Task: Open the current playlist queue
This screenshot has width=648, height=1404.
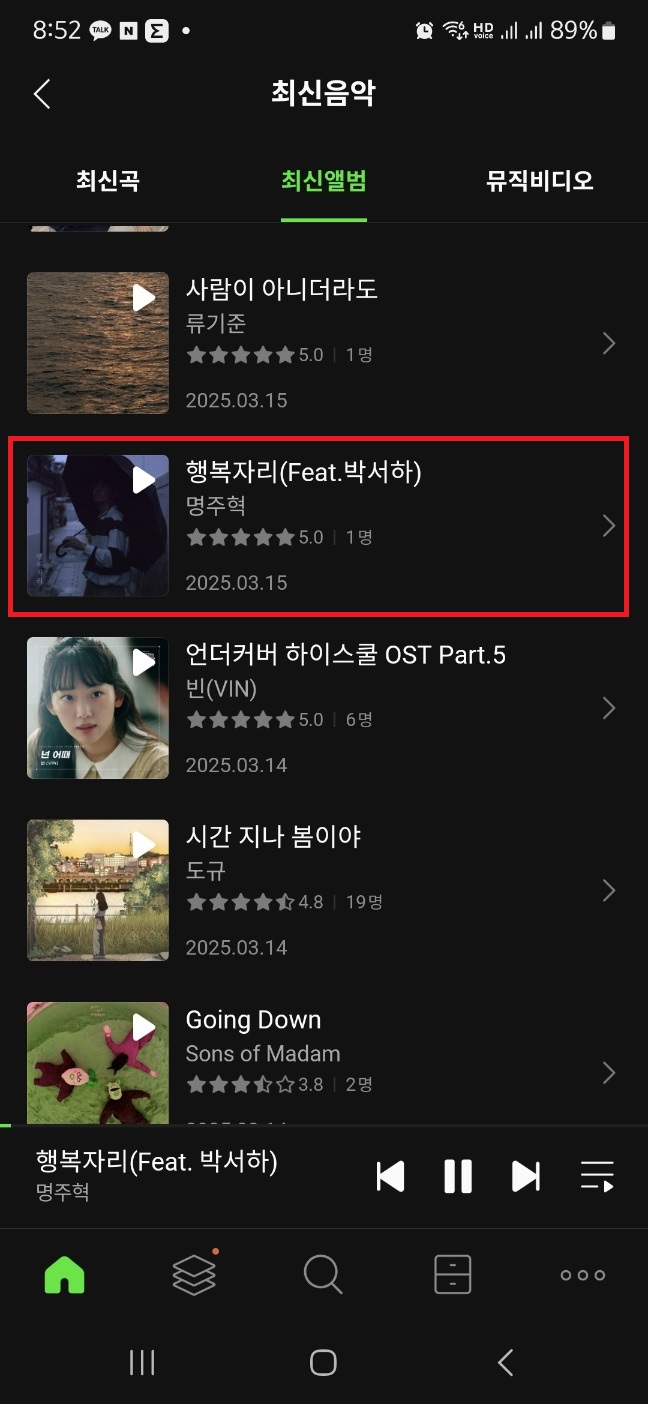Action: 597,1176
